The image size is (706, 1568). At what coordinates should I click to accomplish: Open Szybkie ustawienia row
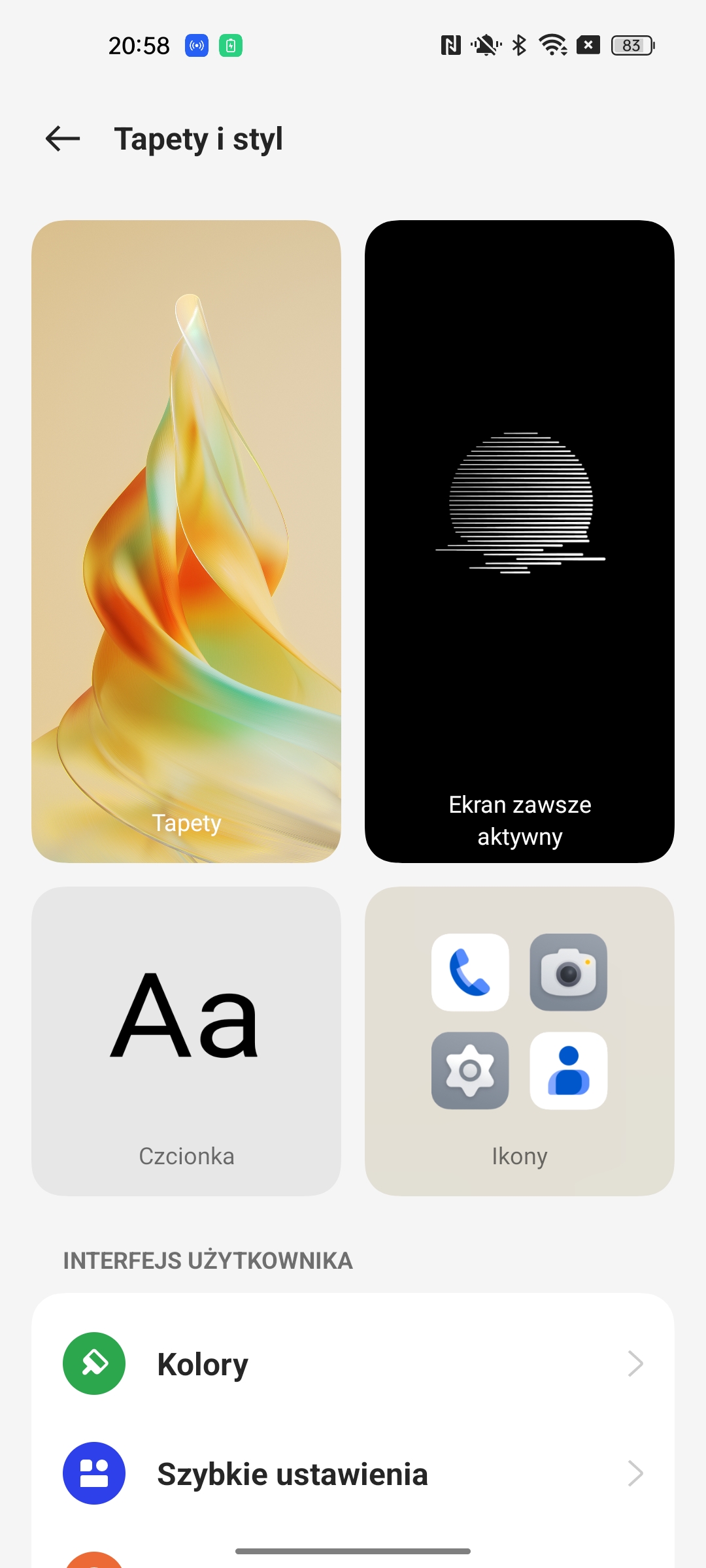353,1474
